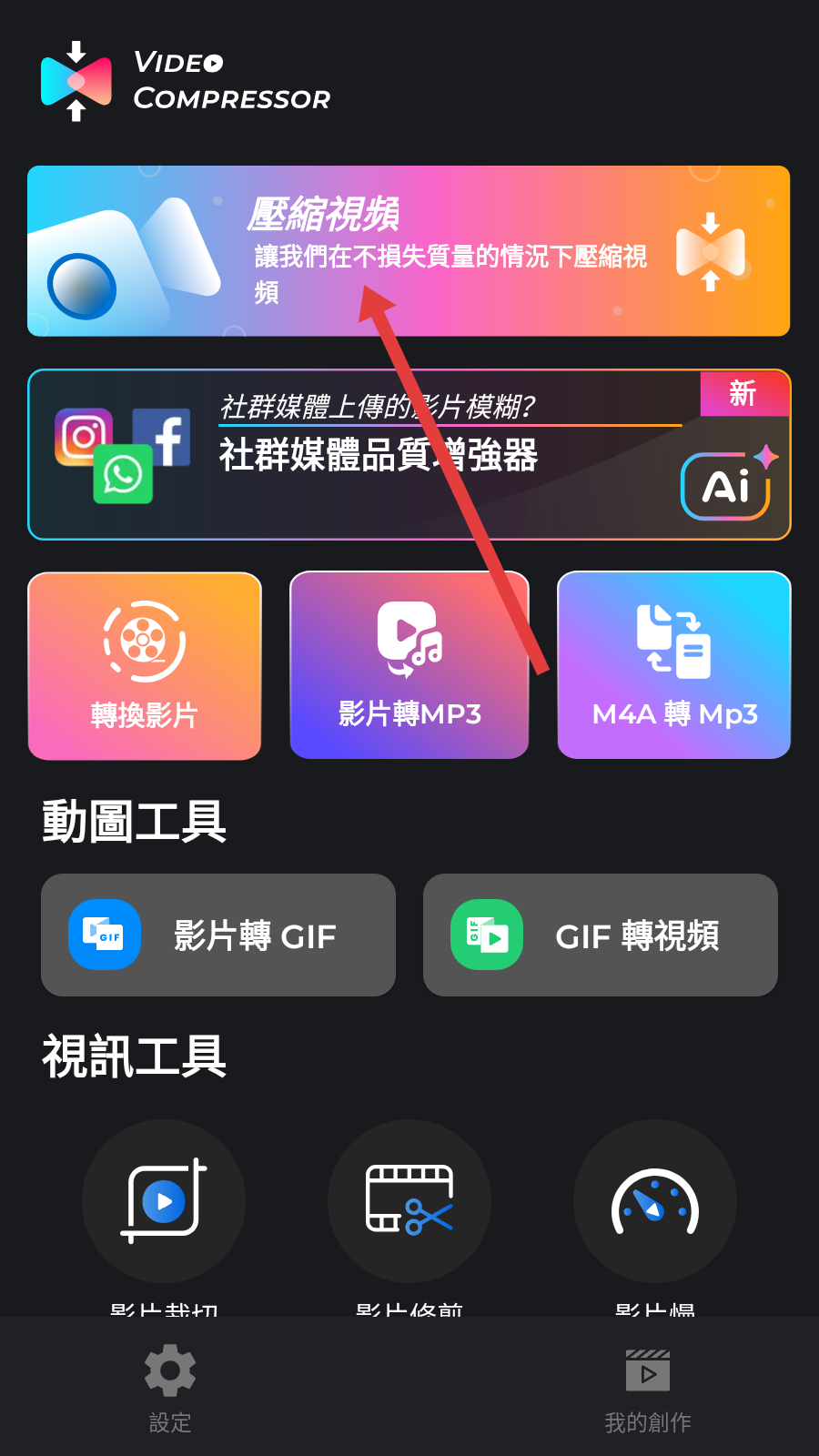The width and height of the screenshot is (819, 1456).
Task: Select the 轉換影片 tile
Action: (145, 666)
